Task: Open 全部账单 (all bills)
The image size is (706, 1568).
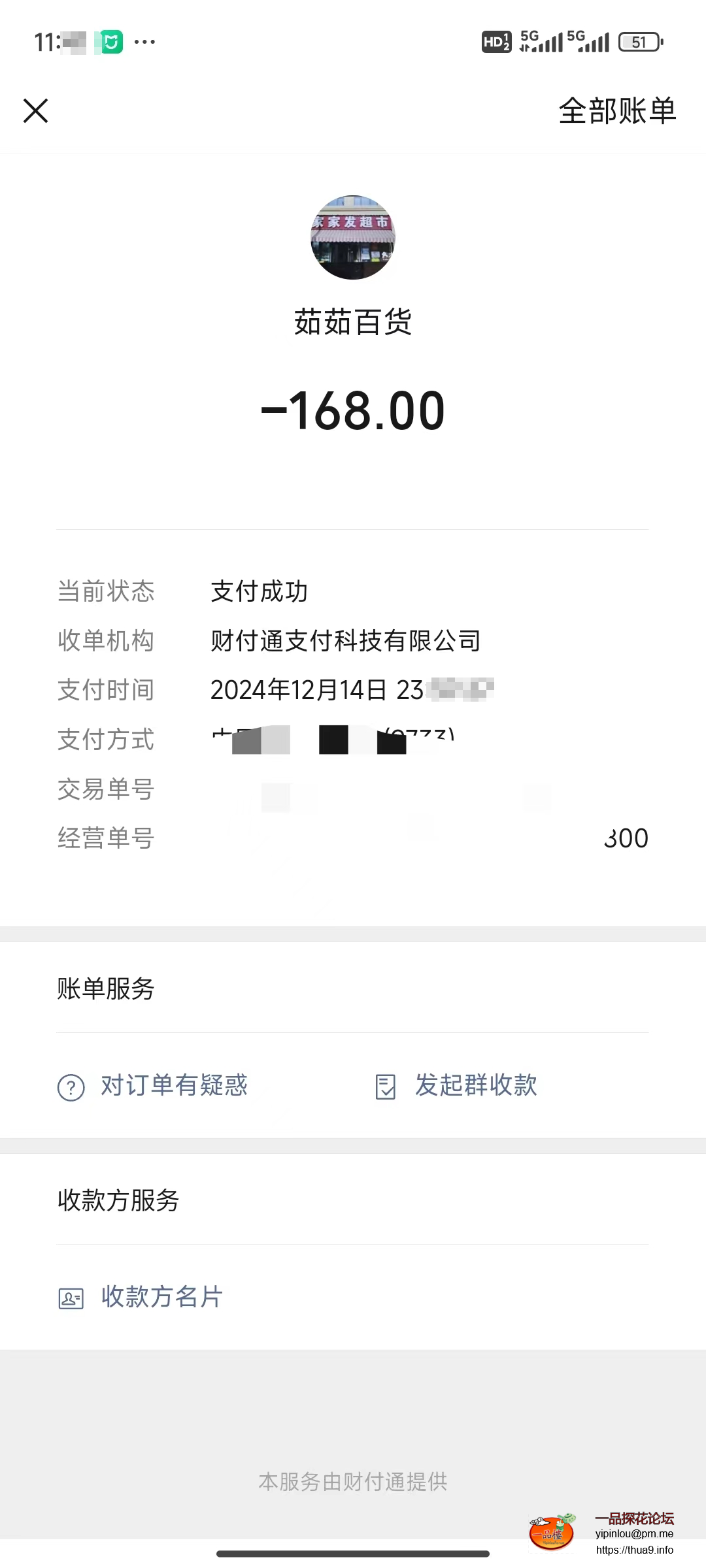Action: click(617, 110)
